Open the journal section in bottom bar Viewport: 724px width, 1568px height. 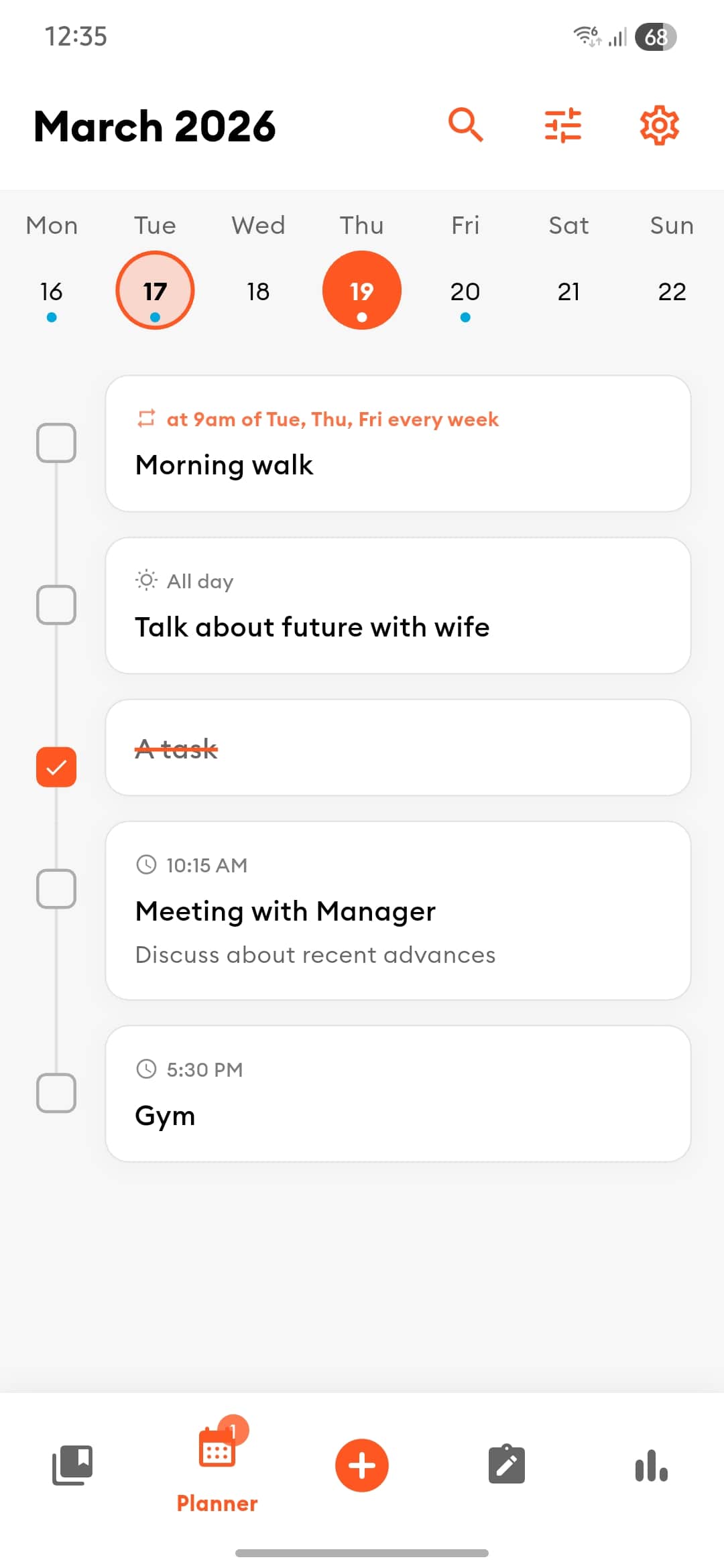click(70, 1464)
